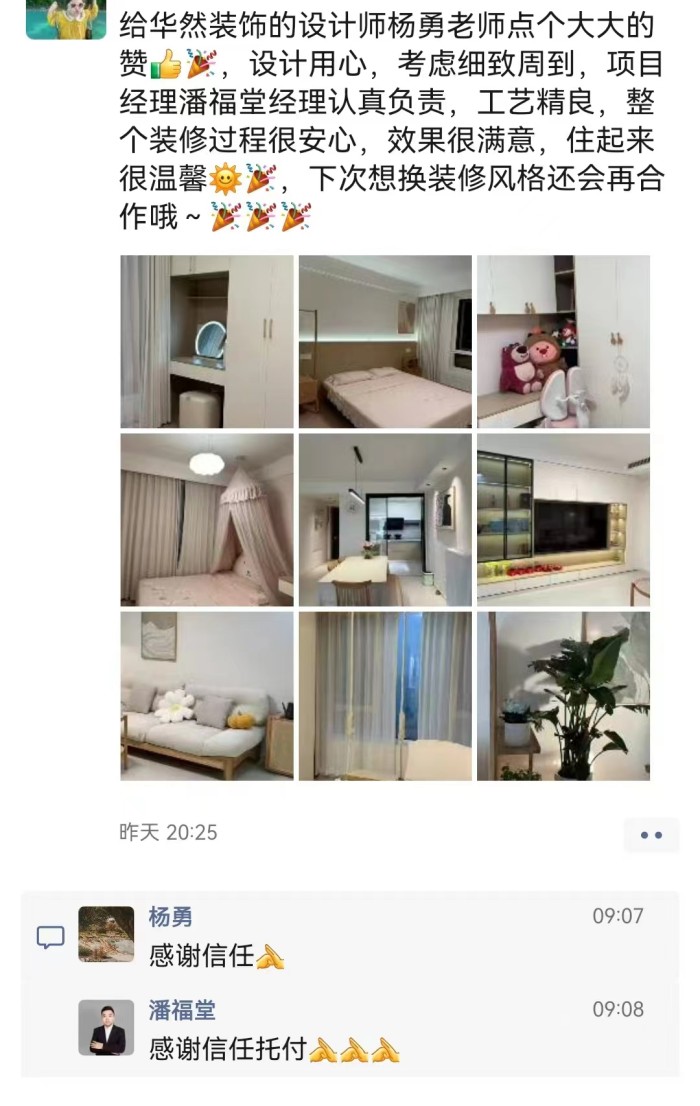
Task: Open 潘福堂's name in the comments
Action: [182, 1009]
